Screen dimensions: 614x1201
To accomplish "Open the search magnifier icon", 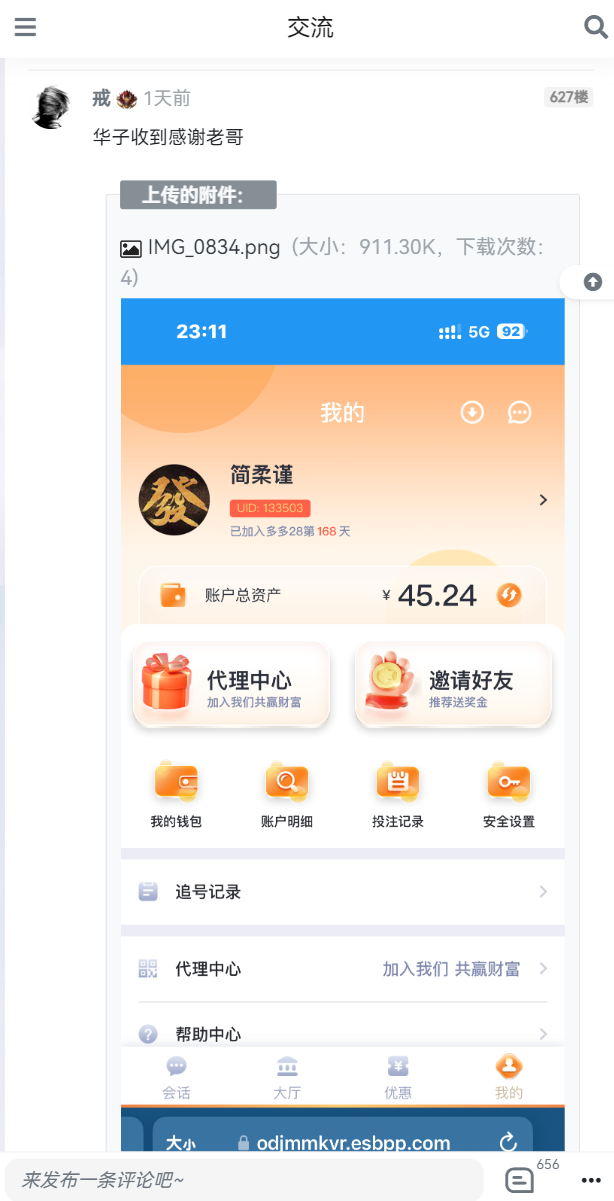I will point(595,27).
